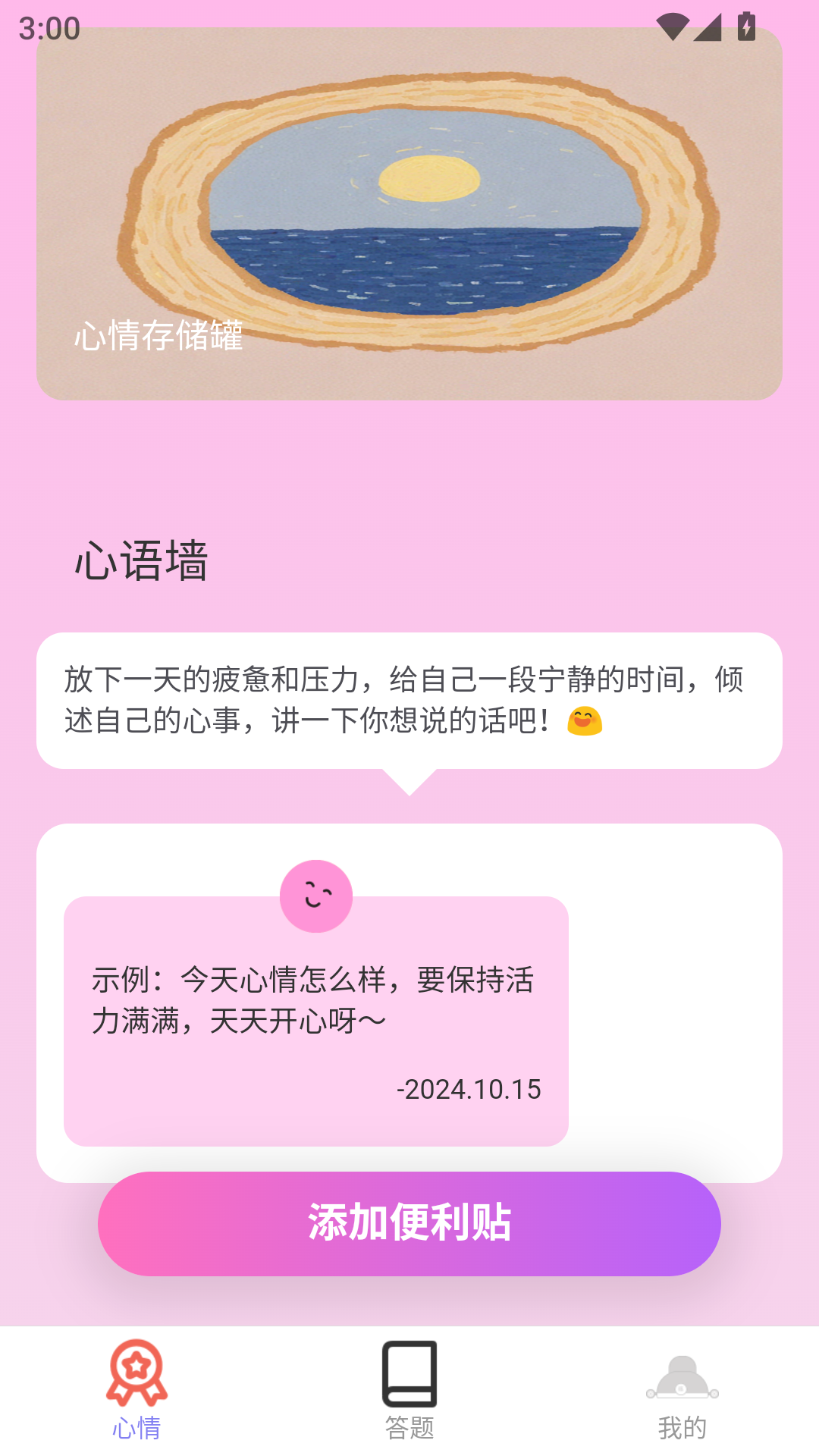
Task: Click the pink smiley face avatar
Action: tap(316, 896)
